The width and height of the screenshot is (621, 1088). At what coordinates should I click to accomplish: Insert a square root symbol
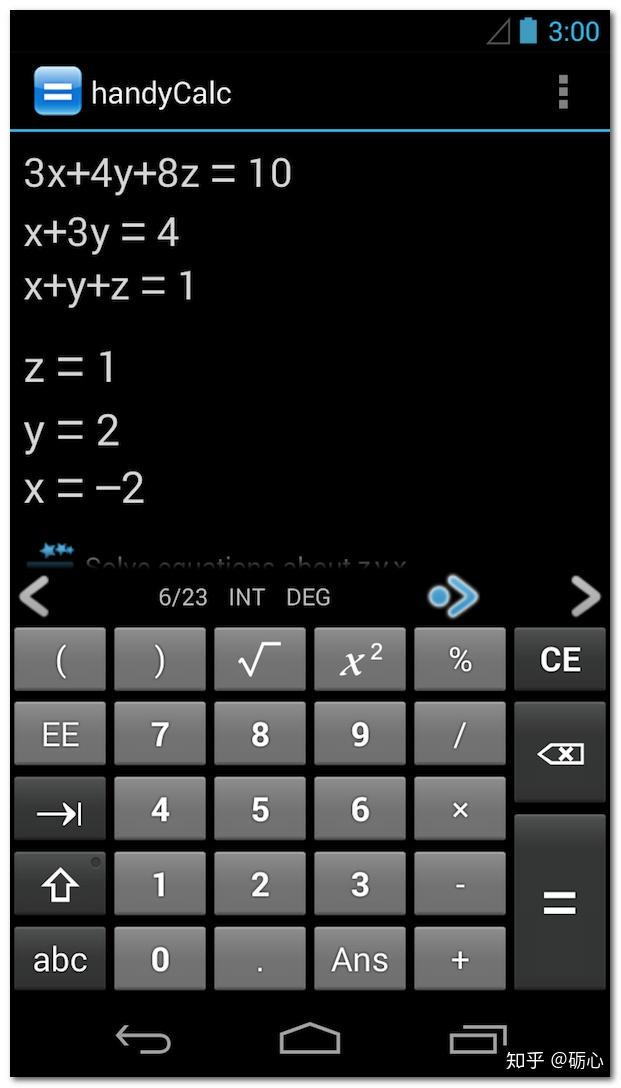[x=260, y=659]
